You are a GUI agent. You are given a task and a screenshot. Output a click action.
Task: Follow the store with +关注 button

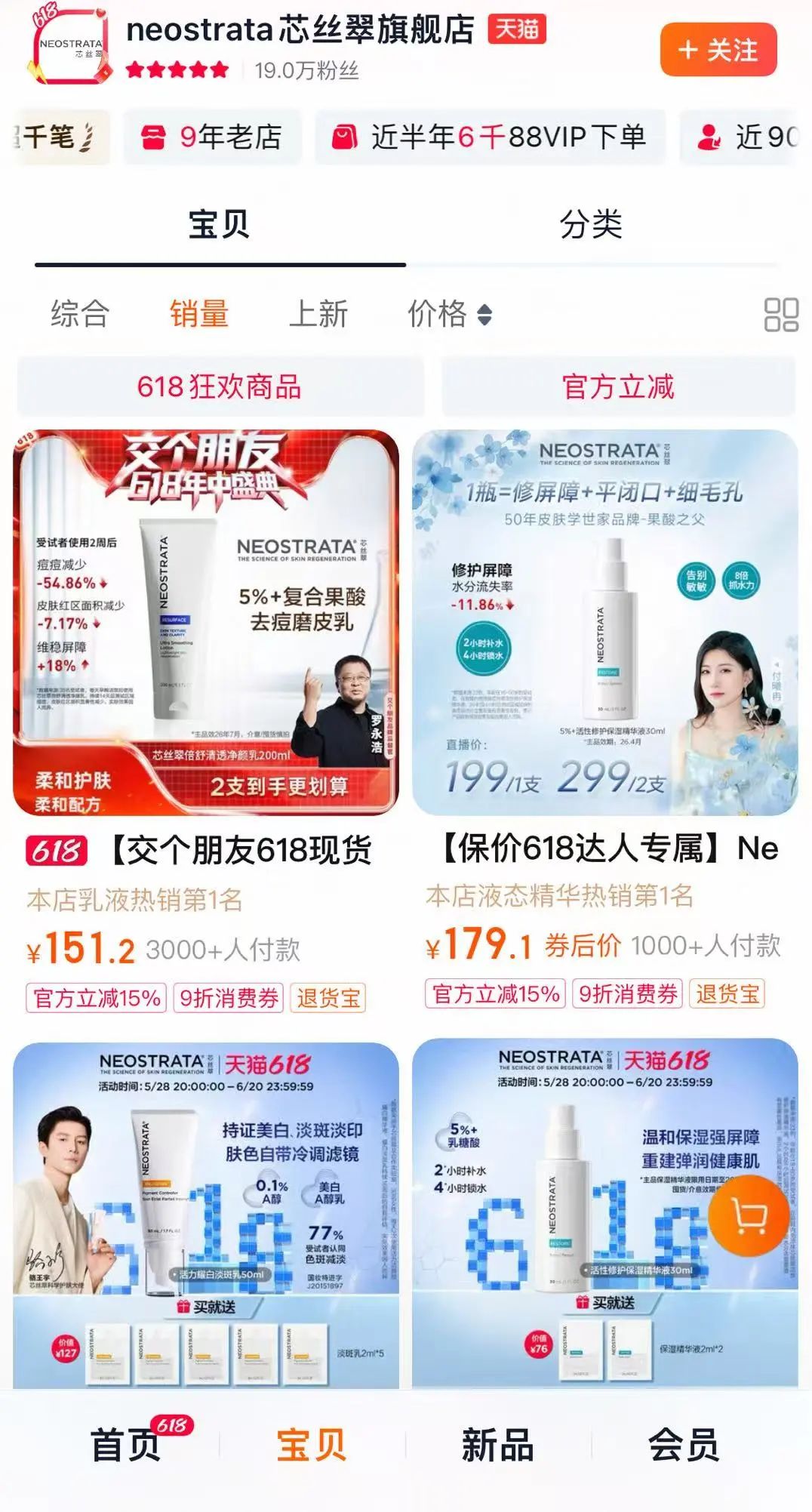(x=718, y=50)
